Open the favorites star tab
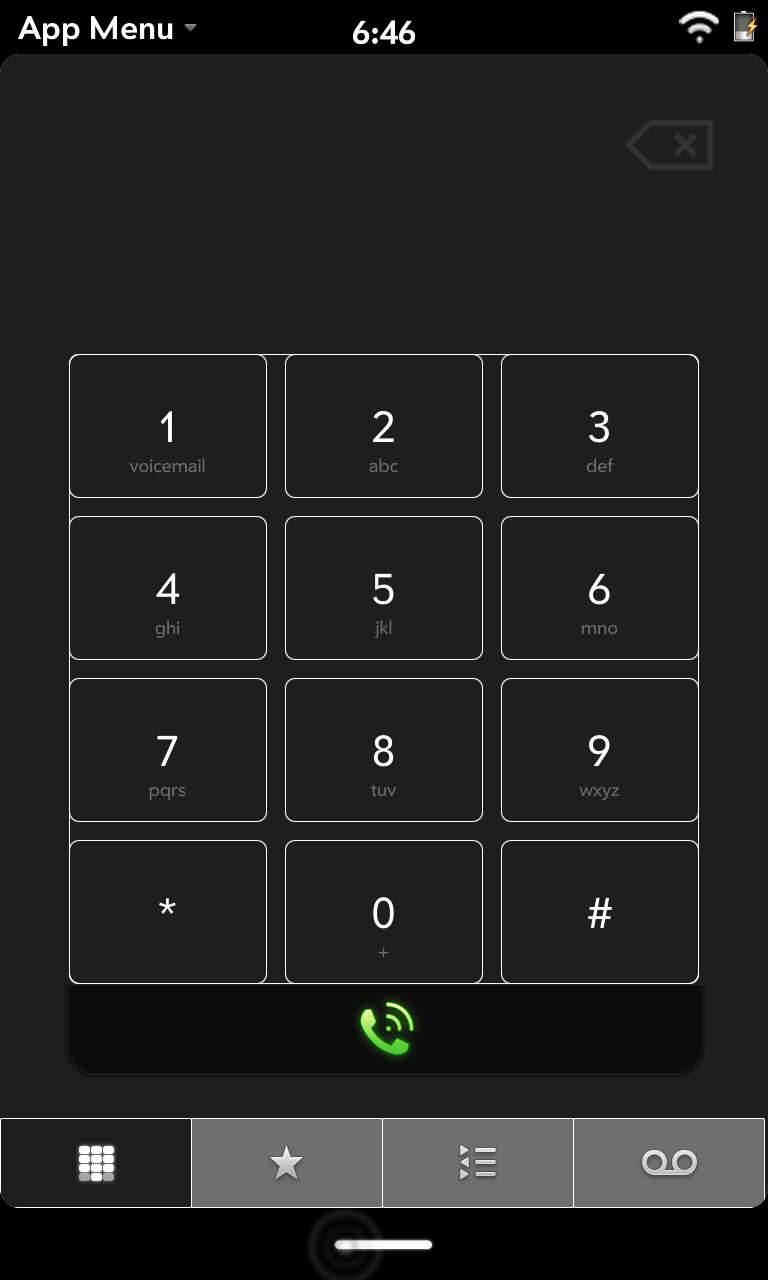The height and width of the screenshot is (1280, 768). point(287,1163)
